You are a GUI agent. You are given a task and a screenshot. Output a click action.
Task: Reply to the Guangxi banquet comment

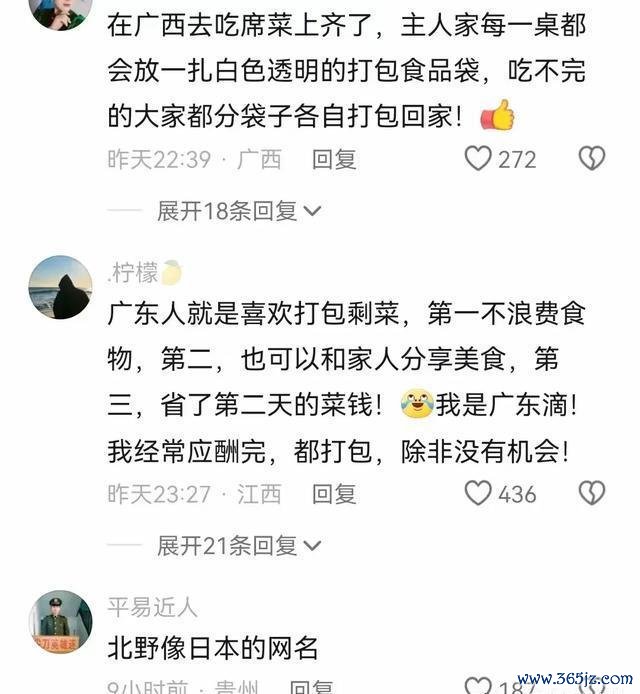tap(334, 159)
